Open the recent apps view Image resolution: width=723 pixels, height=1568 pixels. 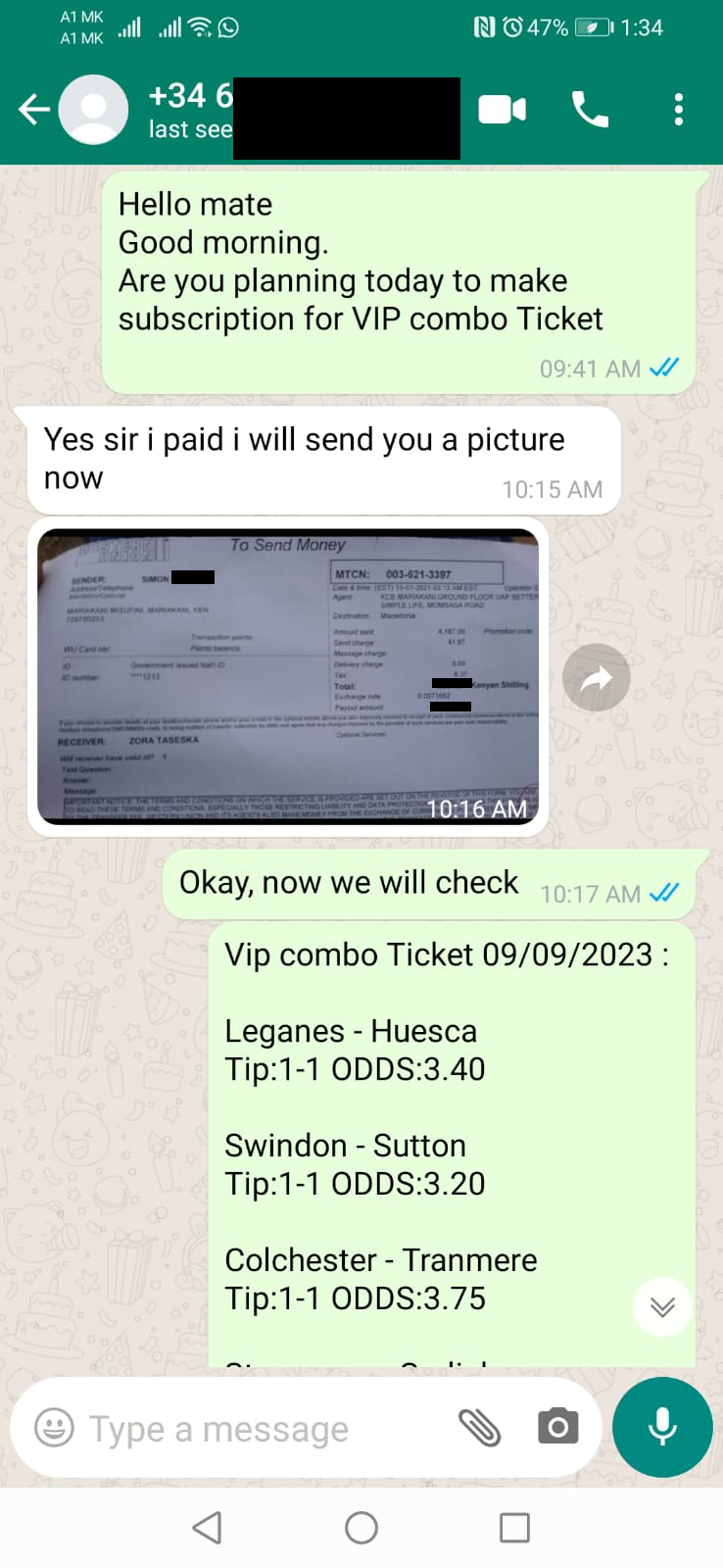tap(514, 1528)
